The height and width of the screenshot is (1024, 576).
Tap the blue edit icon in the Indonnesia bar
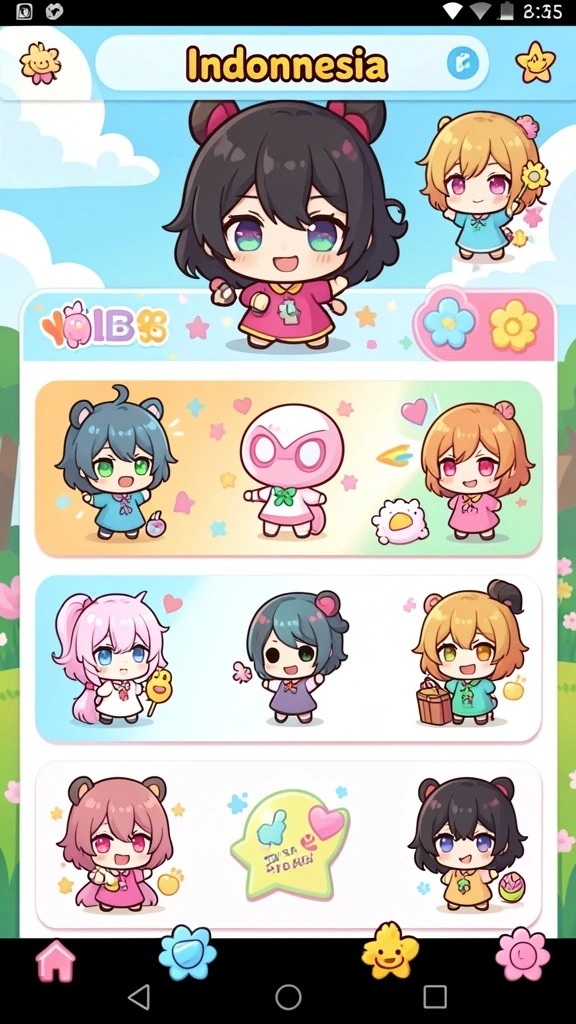(463, 63)
